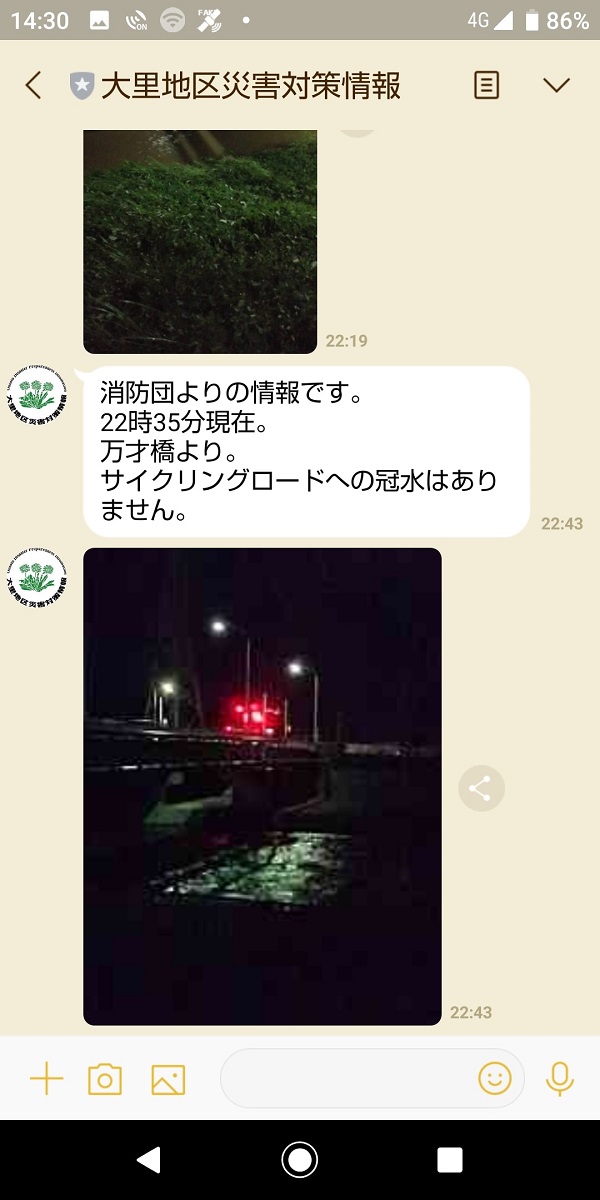Record a voice message with the microphone

coord(560,1079)
